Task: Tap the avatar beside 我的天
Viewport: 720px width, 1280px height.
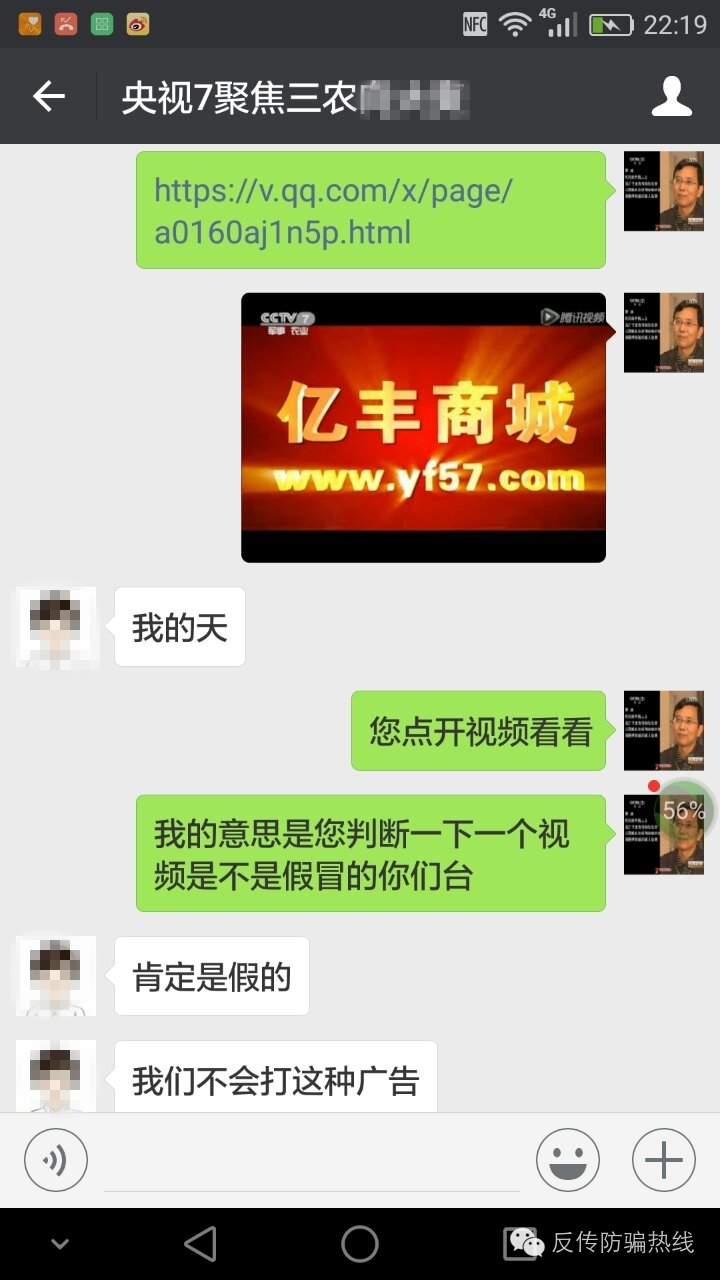Action: click(56, 627)
